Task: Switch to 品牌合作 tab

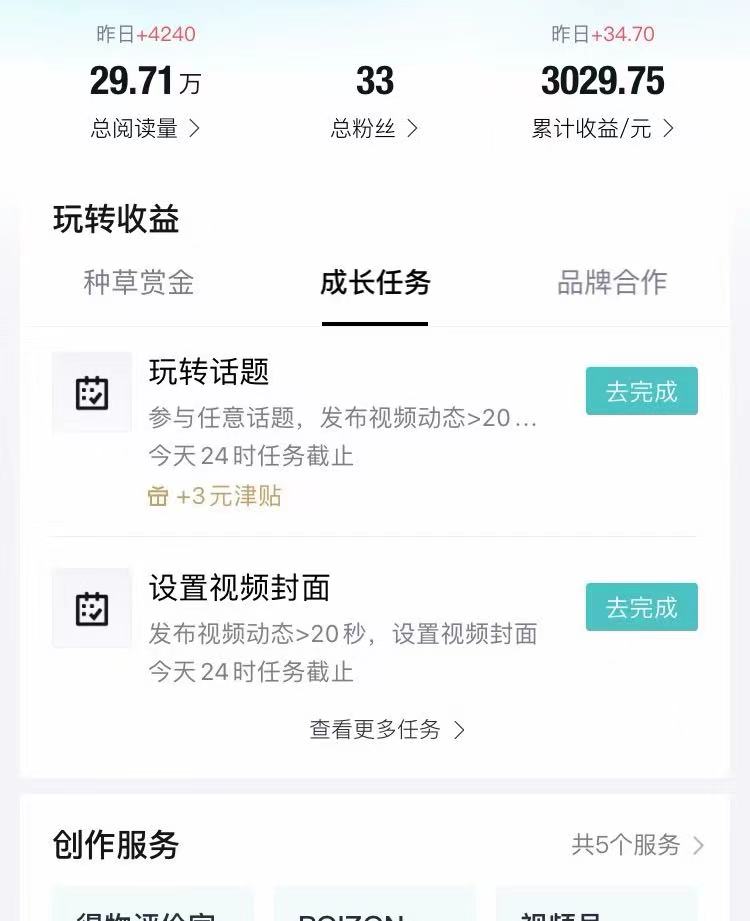Action: pos(612,283)
